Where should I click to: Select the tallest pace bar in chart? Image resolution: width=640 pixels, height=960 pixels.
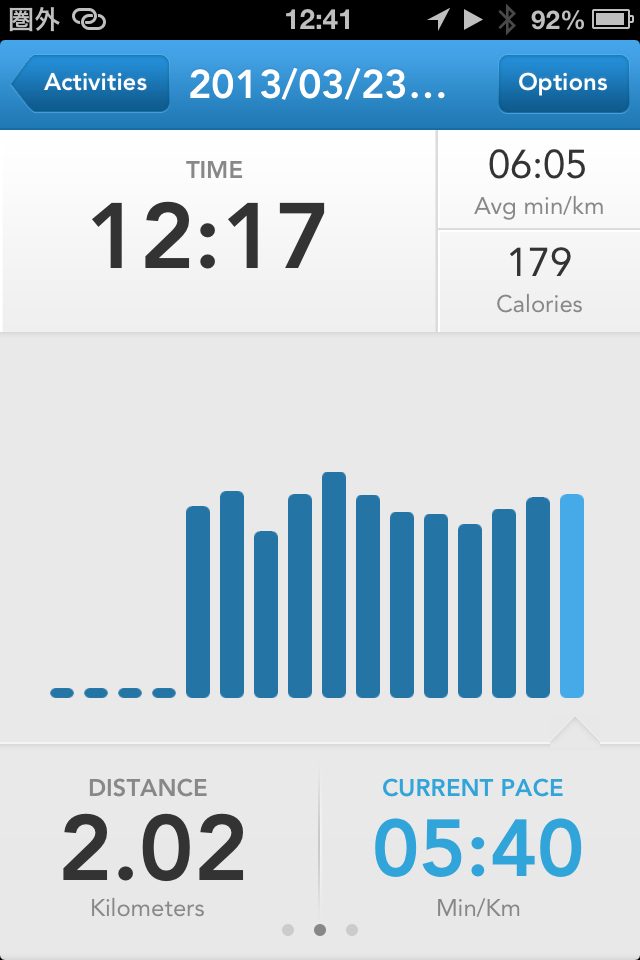tap(334, 585)
